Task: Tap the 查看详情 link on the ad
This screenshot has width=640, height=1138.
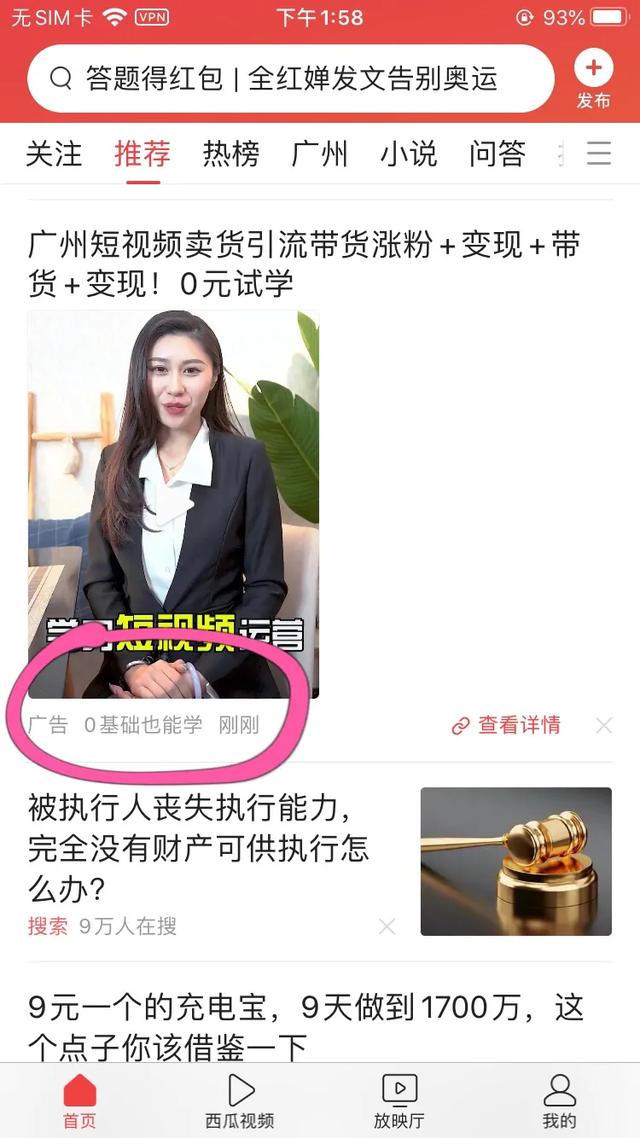Action: [506, 725]
